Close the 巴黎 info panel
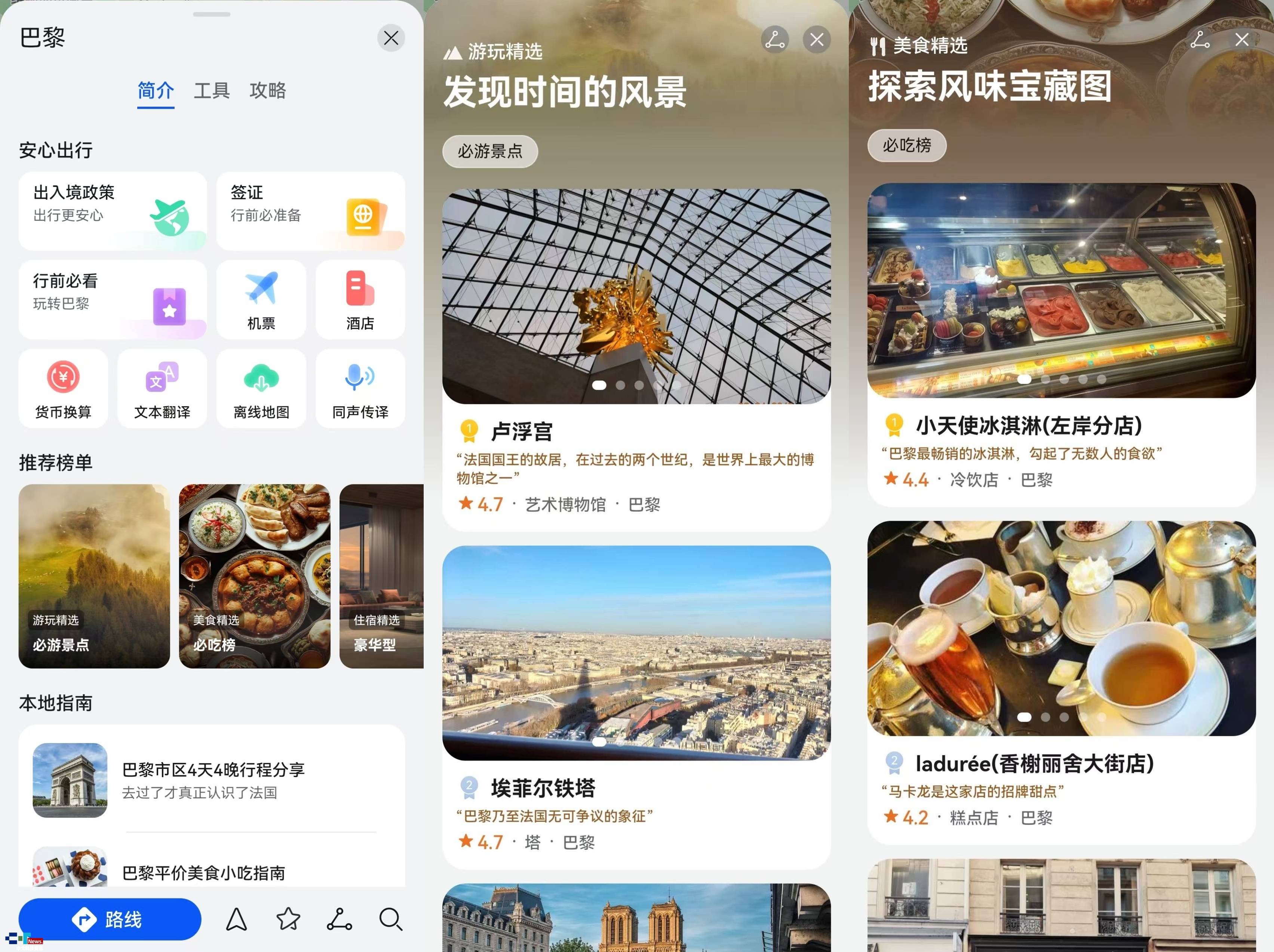 (391, 38)
